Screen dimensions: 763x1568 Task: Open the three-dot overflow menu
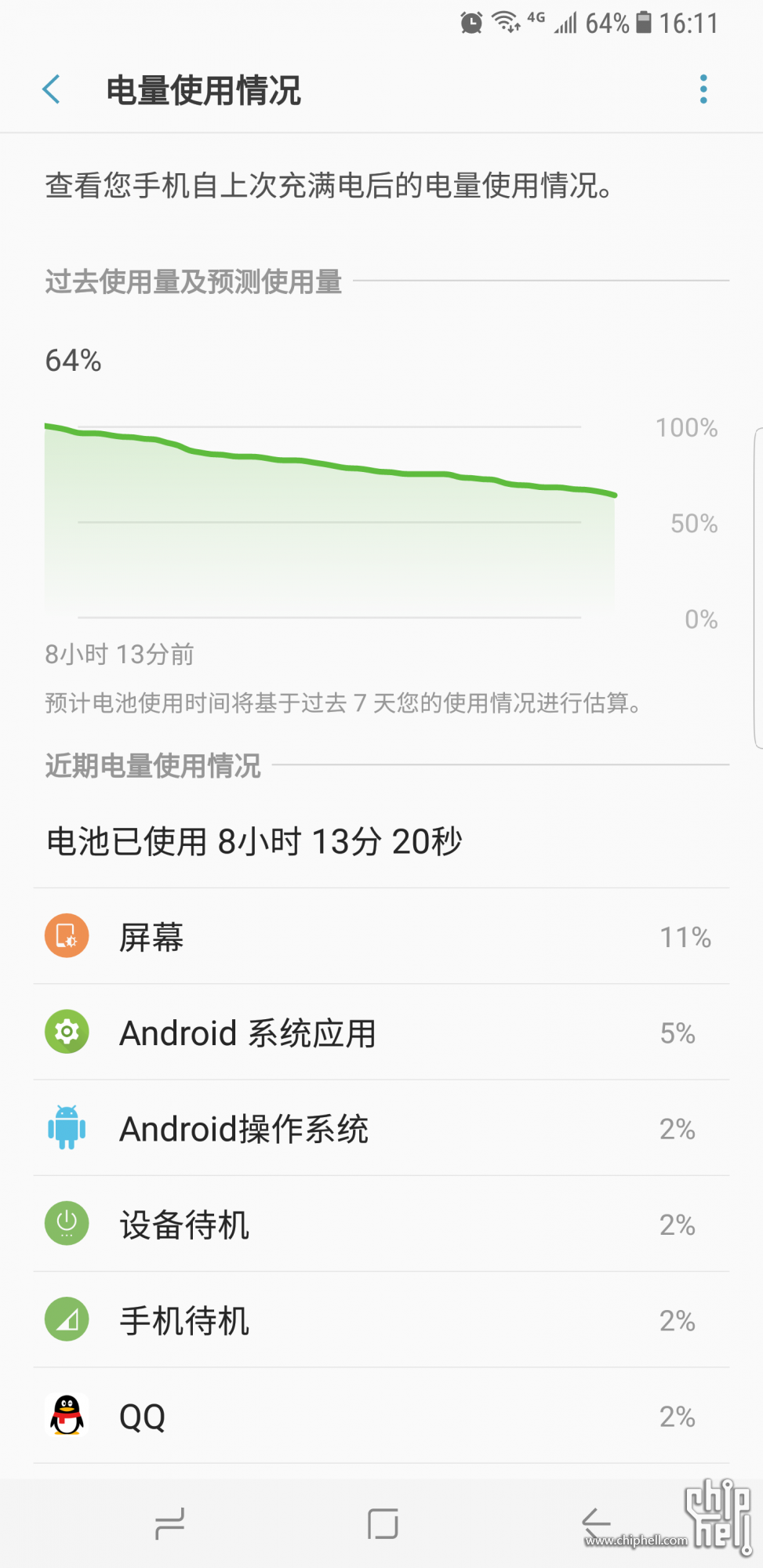703,89
